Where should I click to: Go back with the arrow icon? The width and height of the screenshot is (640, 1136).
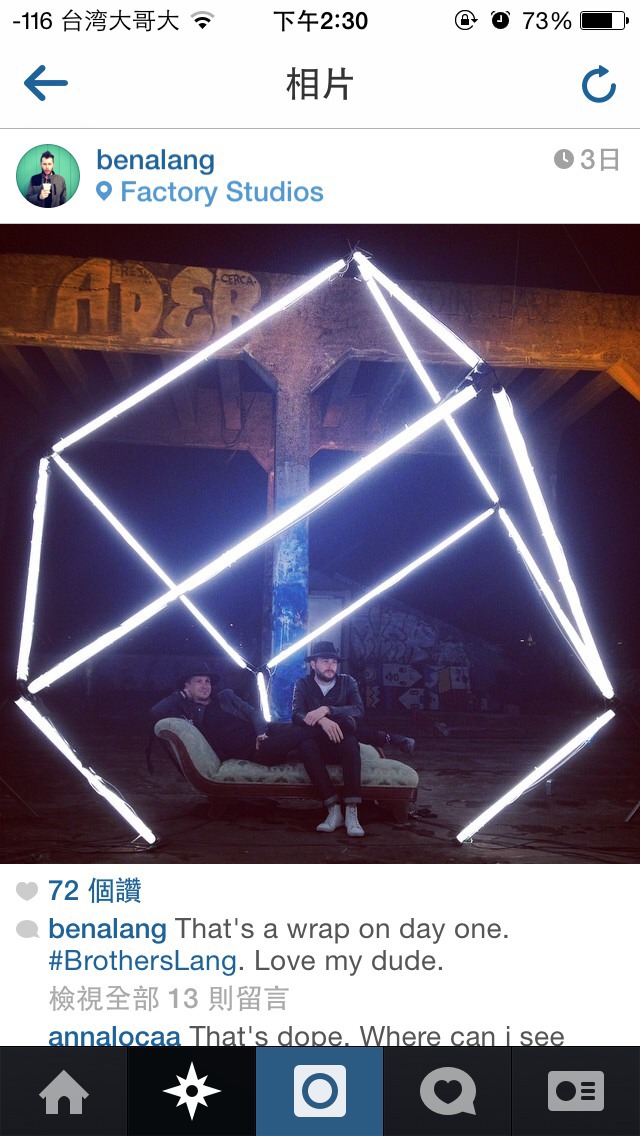[x=46, y=83]
